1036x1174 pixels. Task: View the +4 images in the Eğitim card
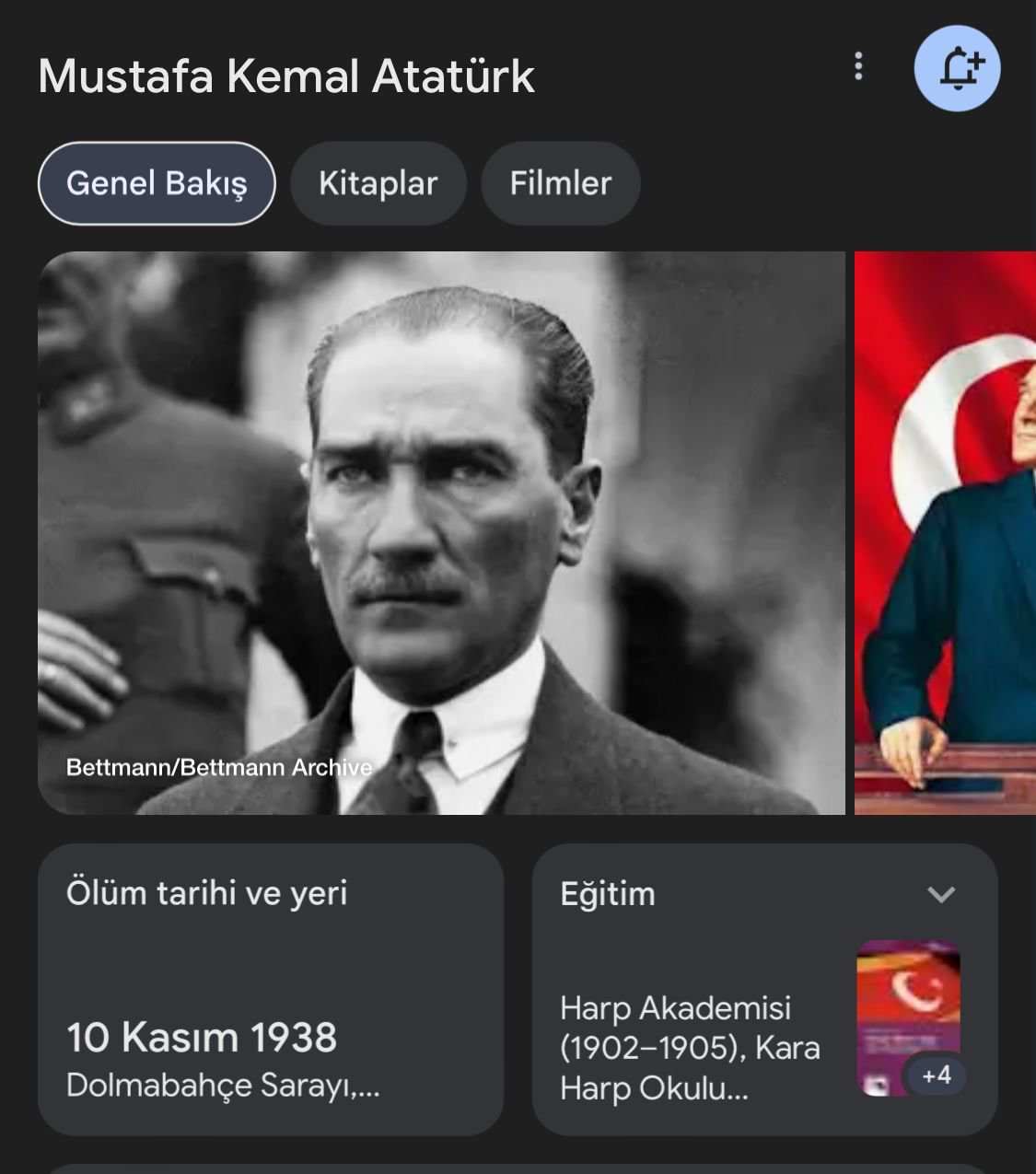pyautogui.click(x=936, y=1075)
